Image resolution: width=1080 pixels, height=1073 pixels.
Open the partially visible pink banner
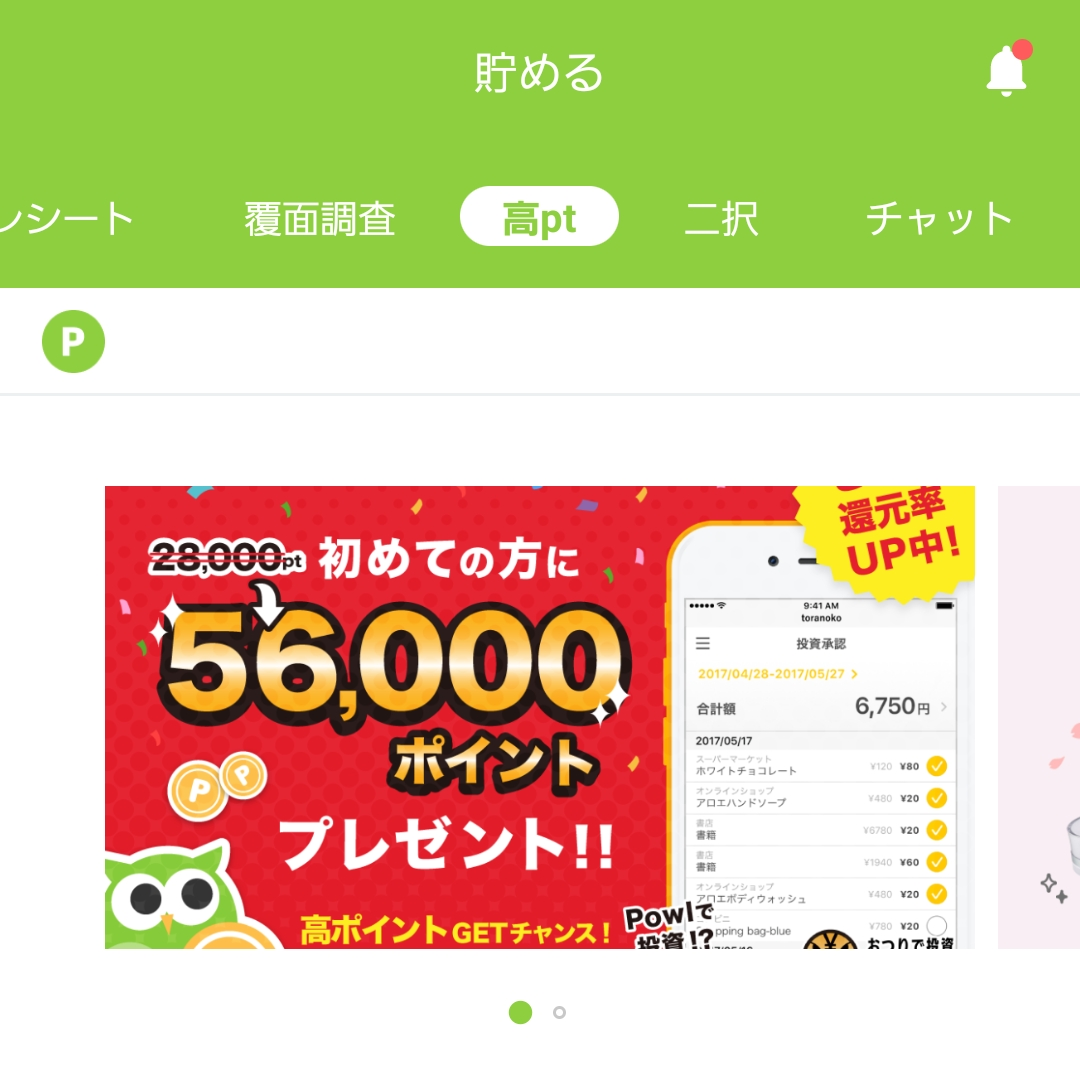[1040, 716]
